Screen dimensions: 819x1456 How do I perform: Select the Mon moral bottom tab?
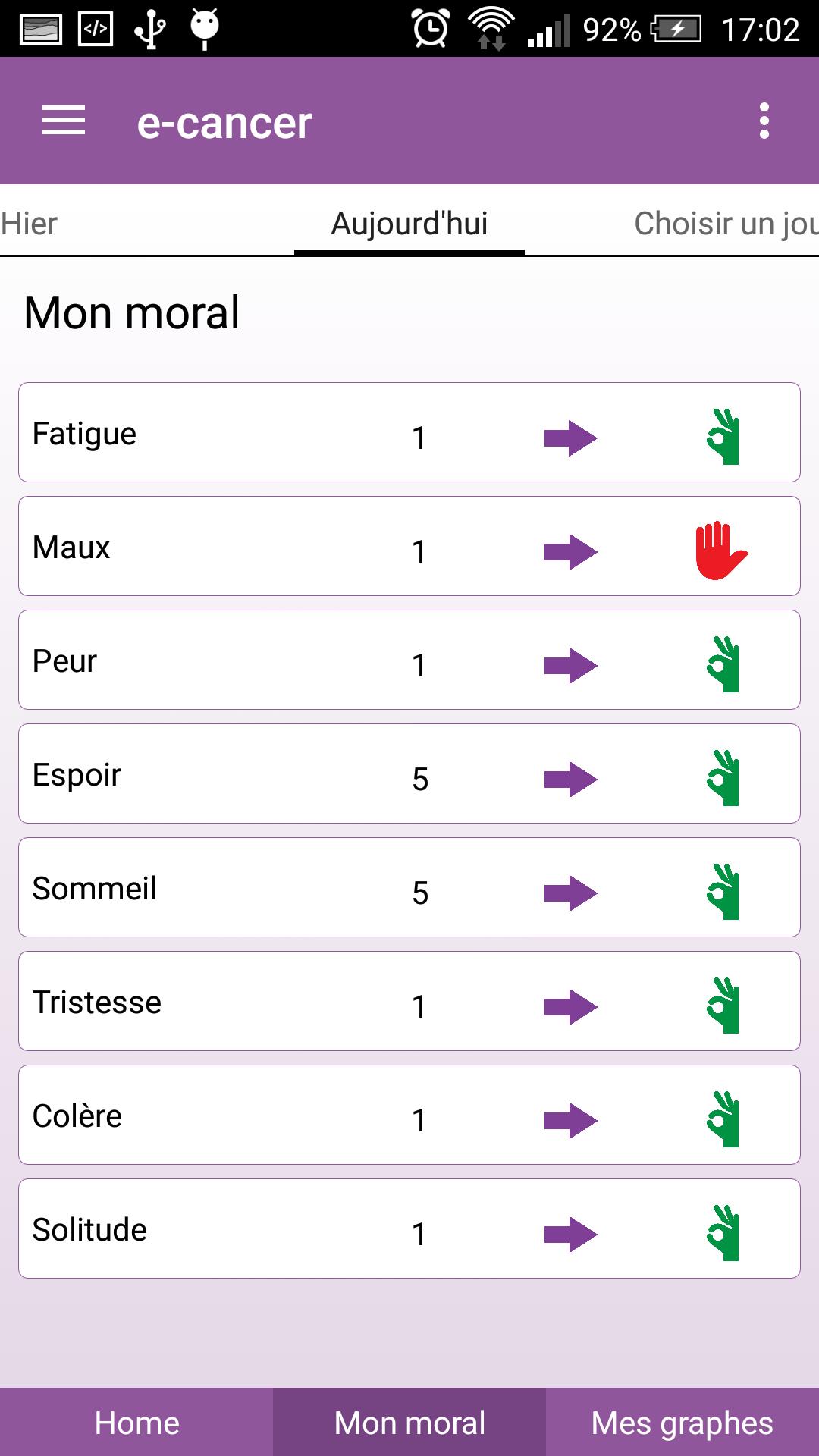pos(409,1423)
